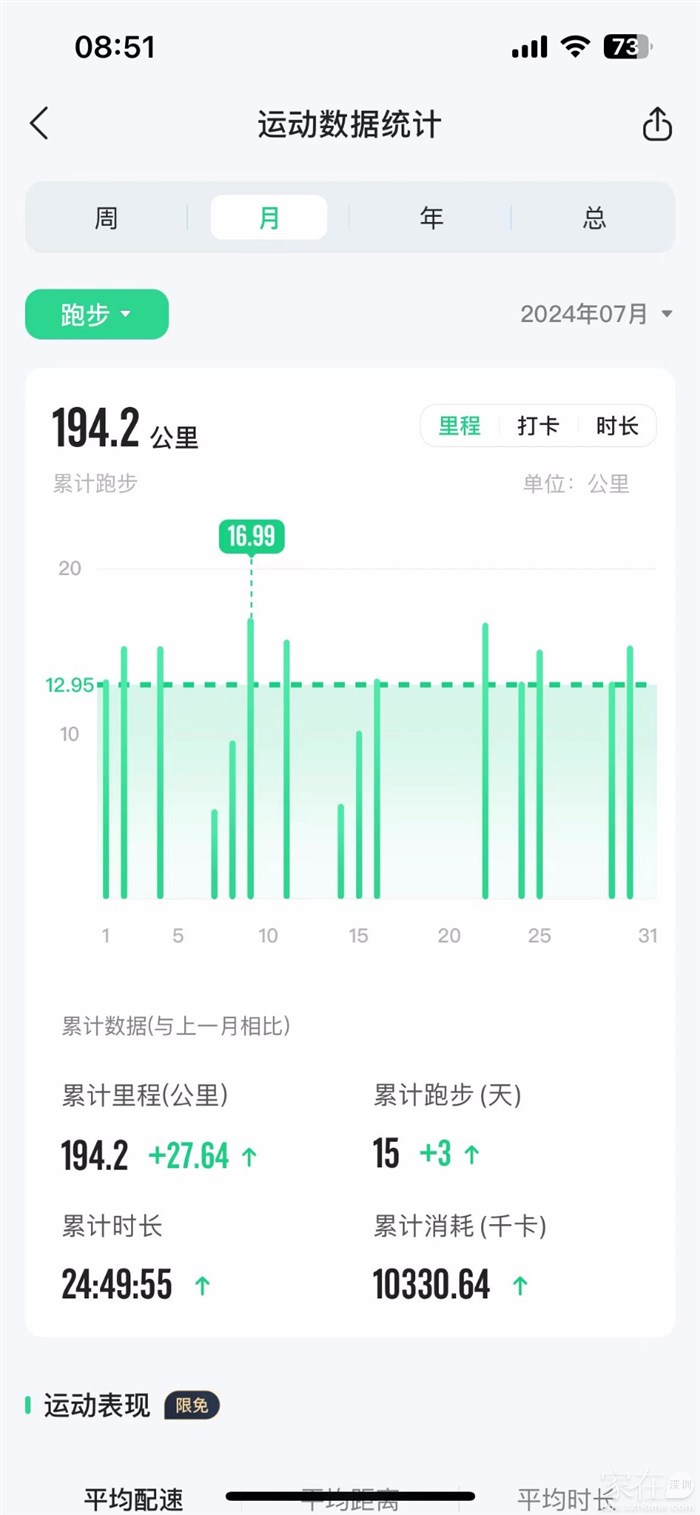Select the 月 (month) tab
Screen dimensions: 700x1515
269,218
